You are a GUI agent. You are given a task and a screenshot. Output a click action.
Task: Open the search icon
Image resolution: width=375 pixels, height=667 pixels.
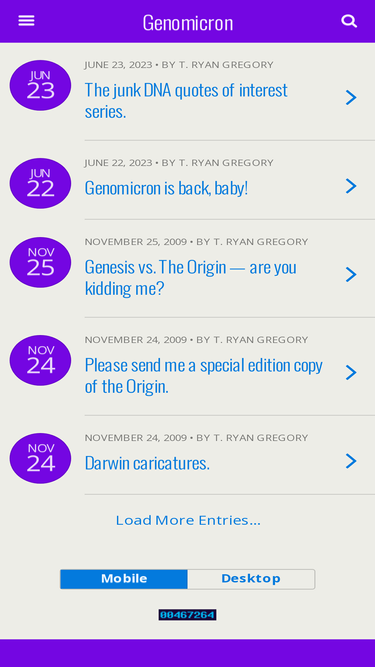(349, 21)
